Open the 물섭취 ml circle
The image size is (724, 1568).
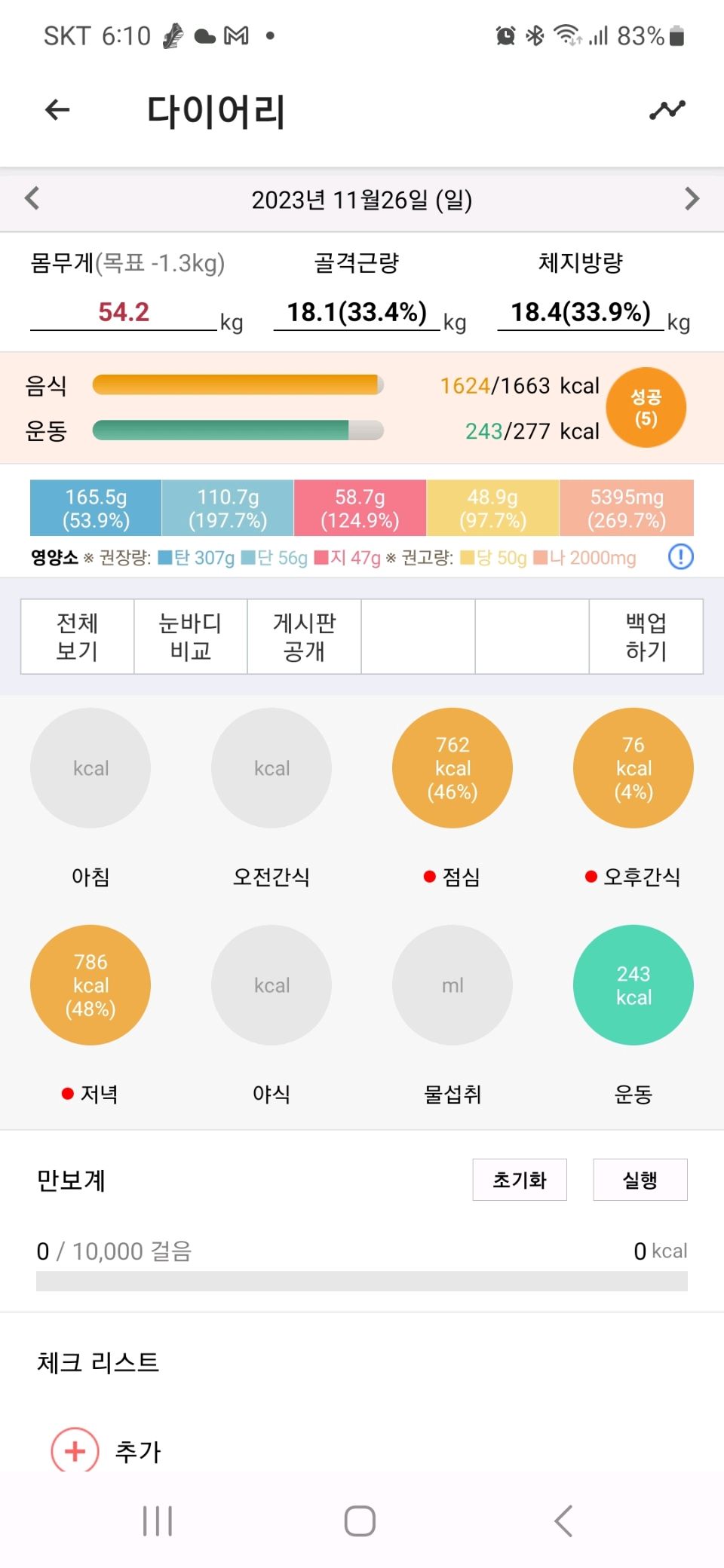coord(452,985)
